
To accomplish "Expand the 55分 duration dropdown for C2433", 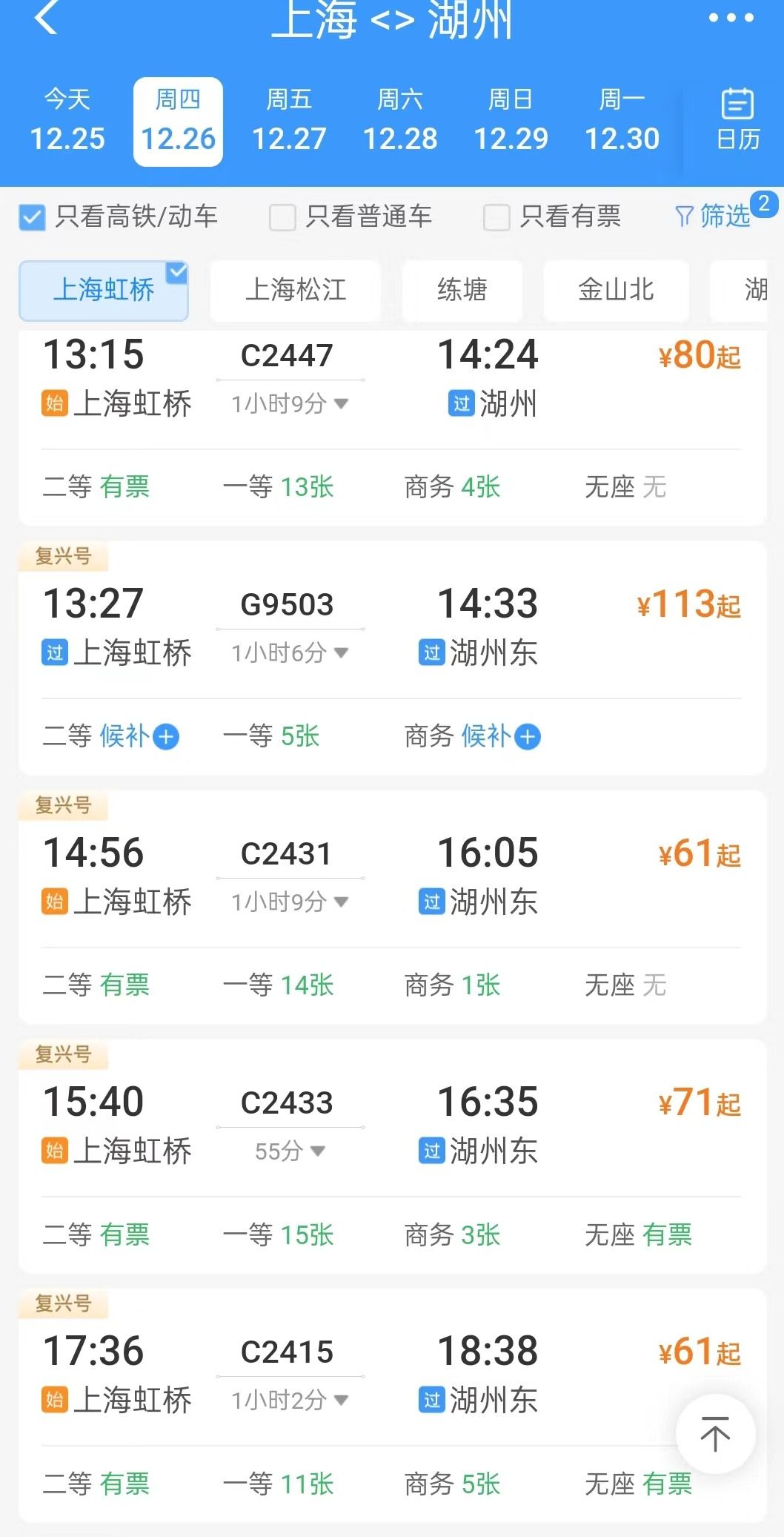I will pyautogui.click(x=290, y=1151).
